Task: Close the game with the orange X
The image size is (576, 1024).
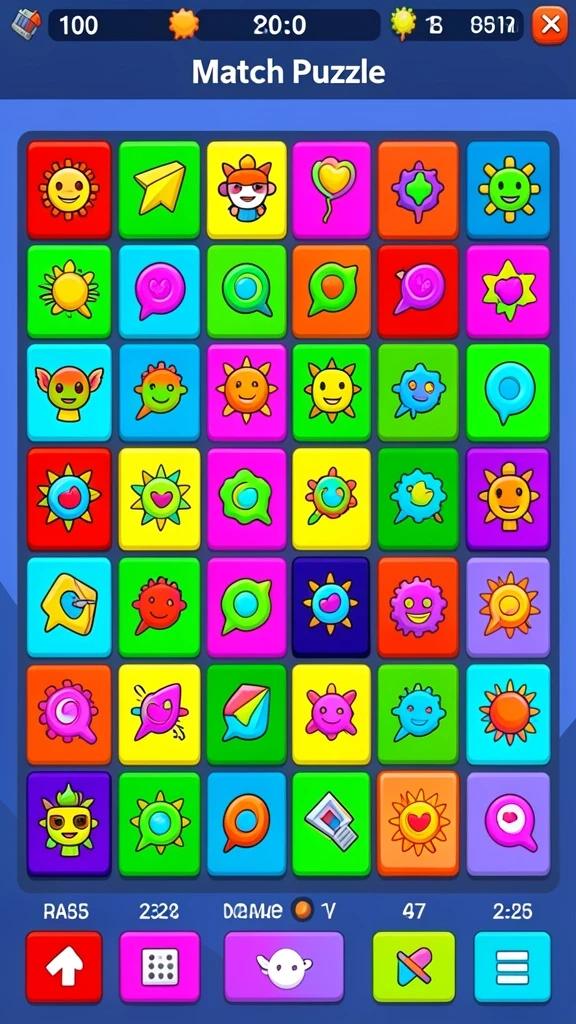Action: (549, 25)
